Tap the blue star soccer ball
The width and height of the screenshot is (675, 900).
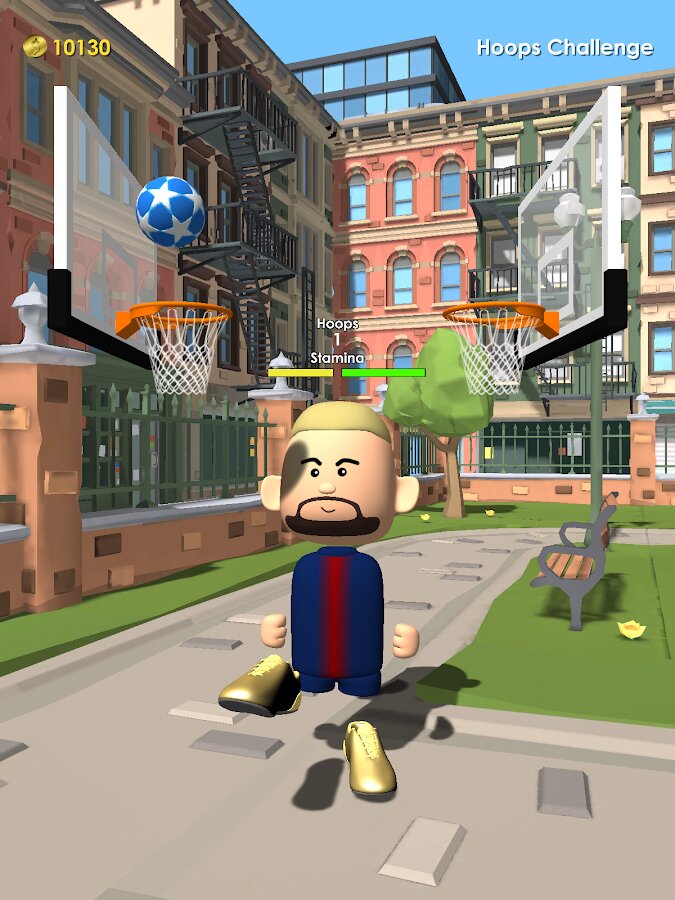(171, 211)
